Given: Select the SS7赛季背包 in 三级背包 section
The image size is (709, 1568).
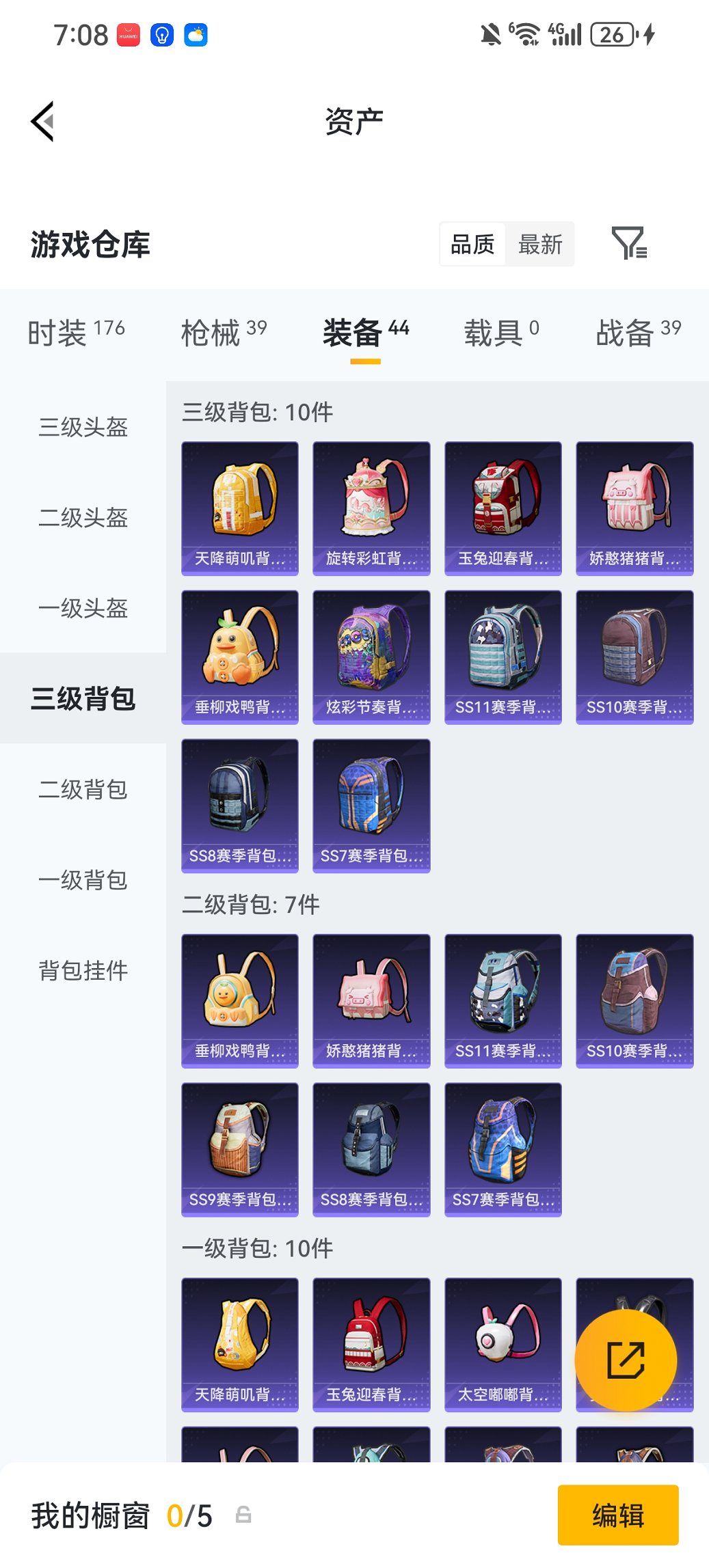Looking at the screenshot, I should click(371, 806).
